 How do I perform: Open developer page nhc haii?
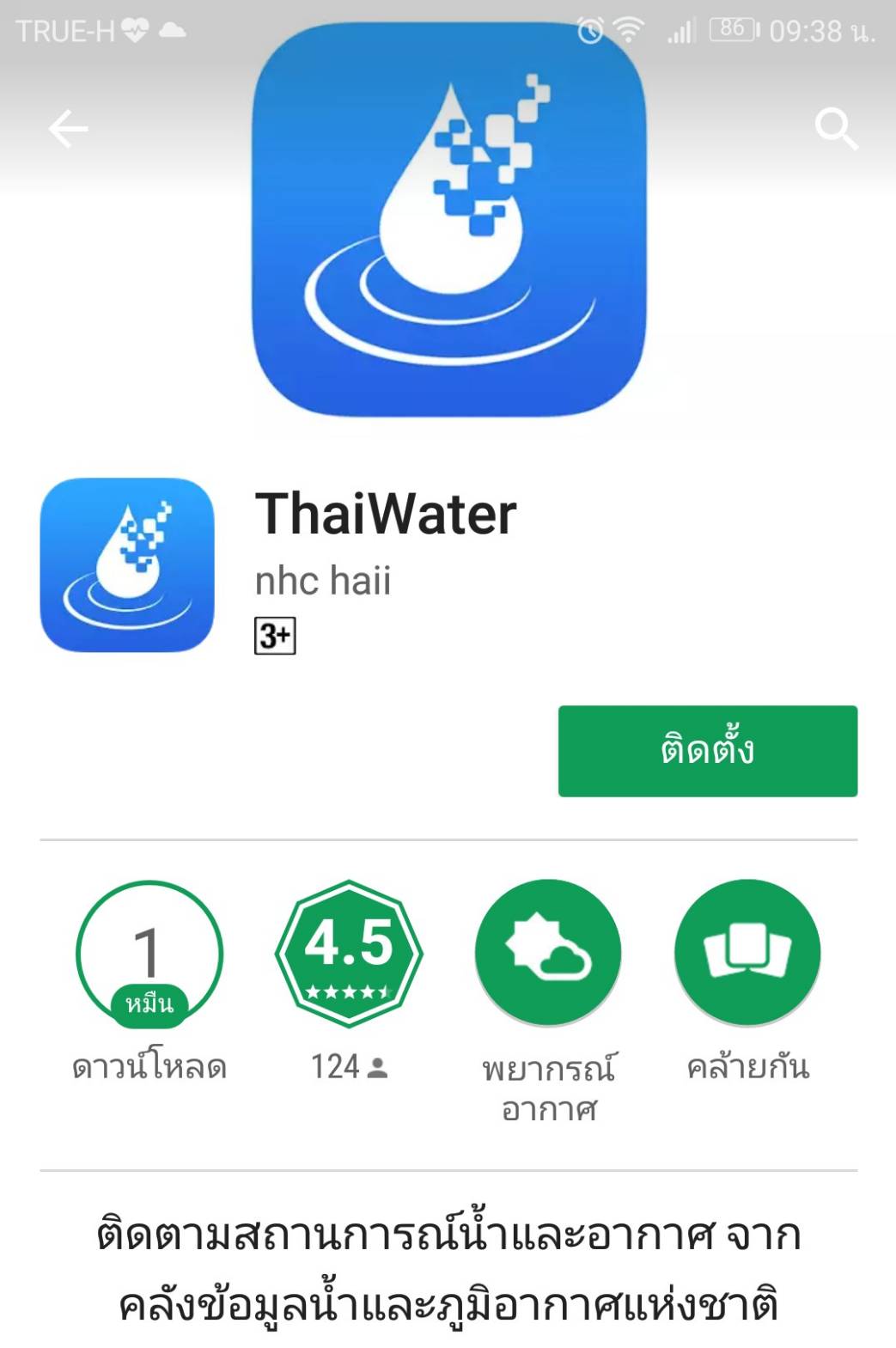click(323, 581)
